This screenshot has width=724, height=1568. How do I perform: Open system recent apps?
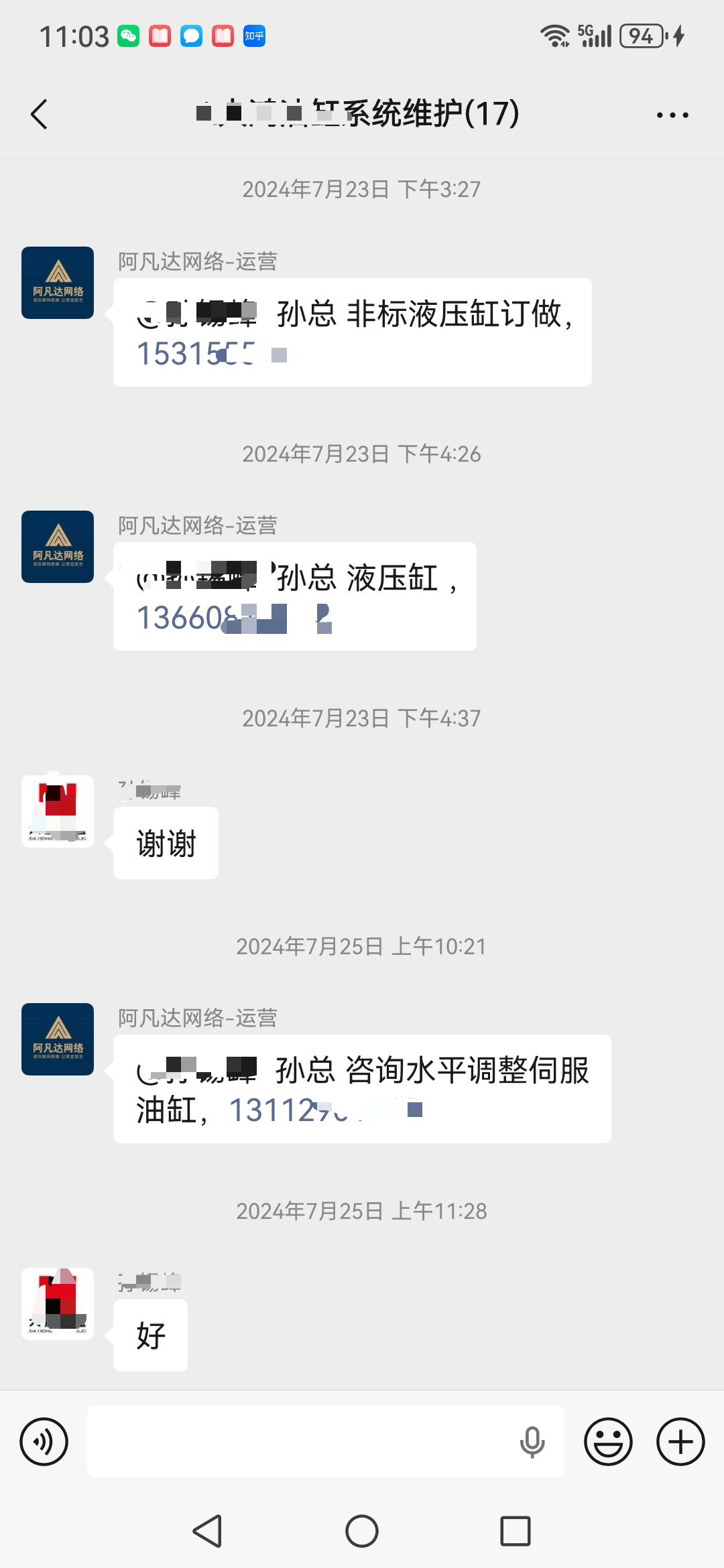pos(515,1531)
